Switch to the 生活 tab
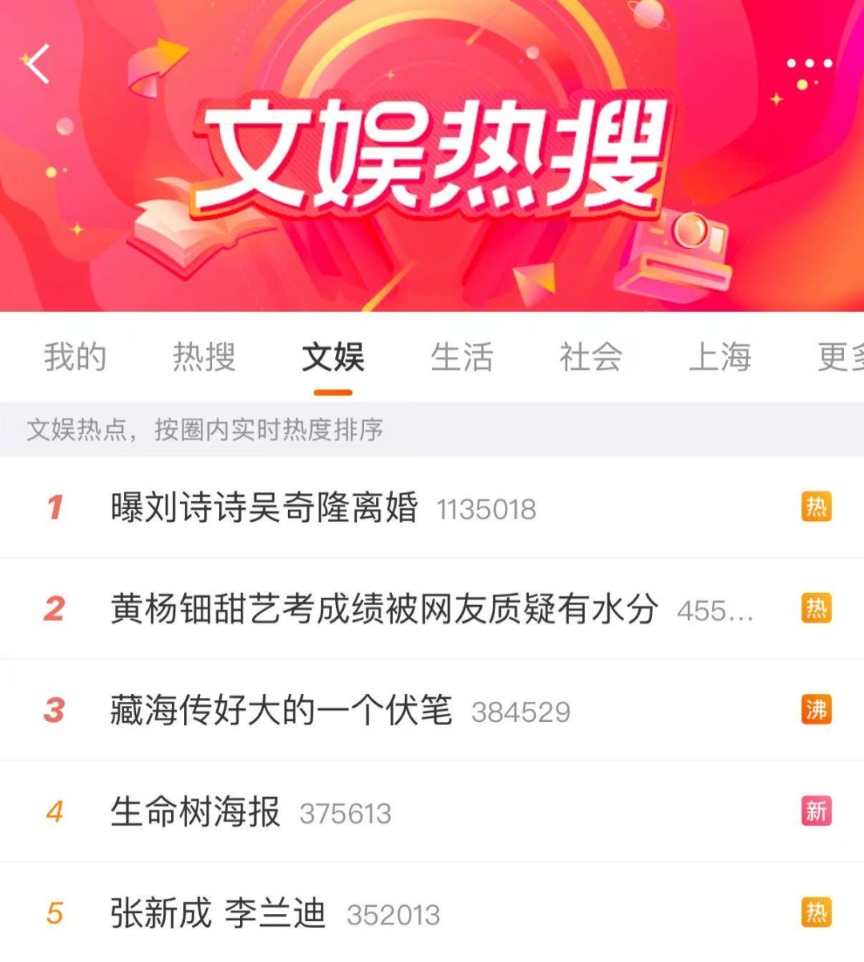The image size is (864, 962). pyautogui.click(x=462, y=357)
